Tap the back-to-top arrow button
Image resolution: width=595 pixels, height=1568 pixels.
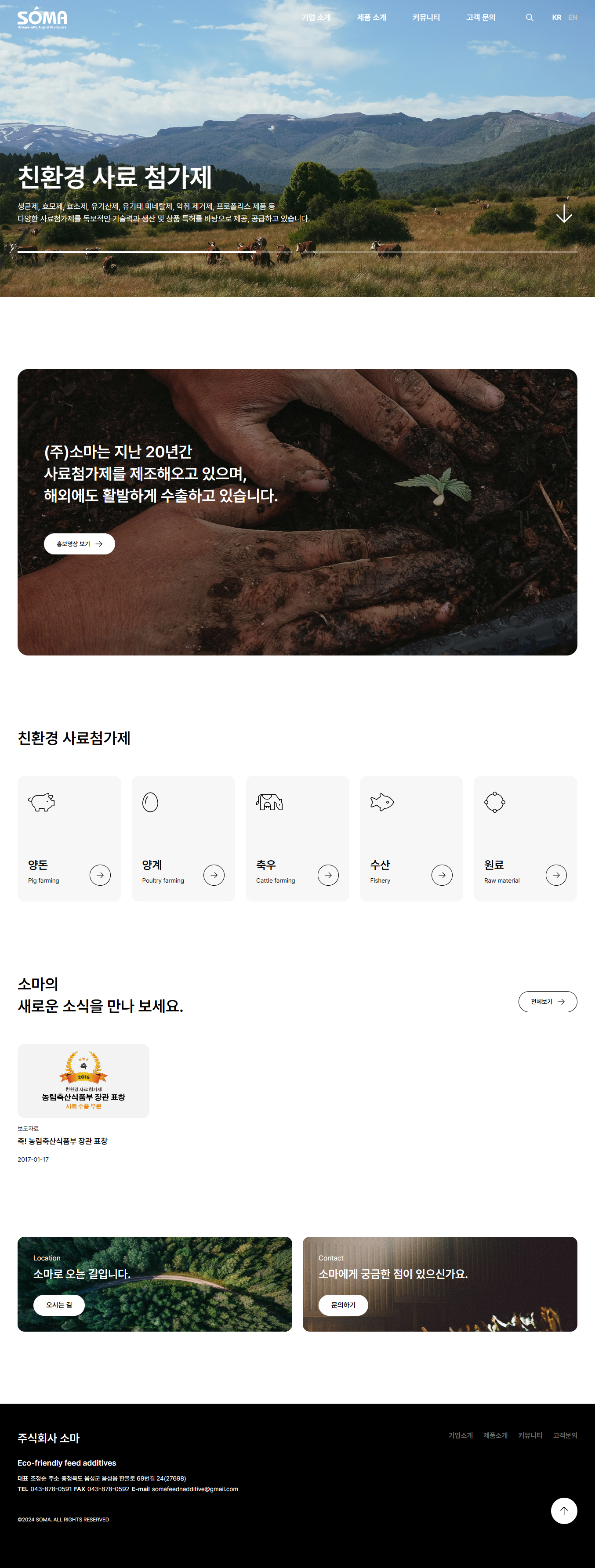[x=563, y=1510]
